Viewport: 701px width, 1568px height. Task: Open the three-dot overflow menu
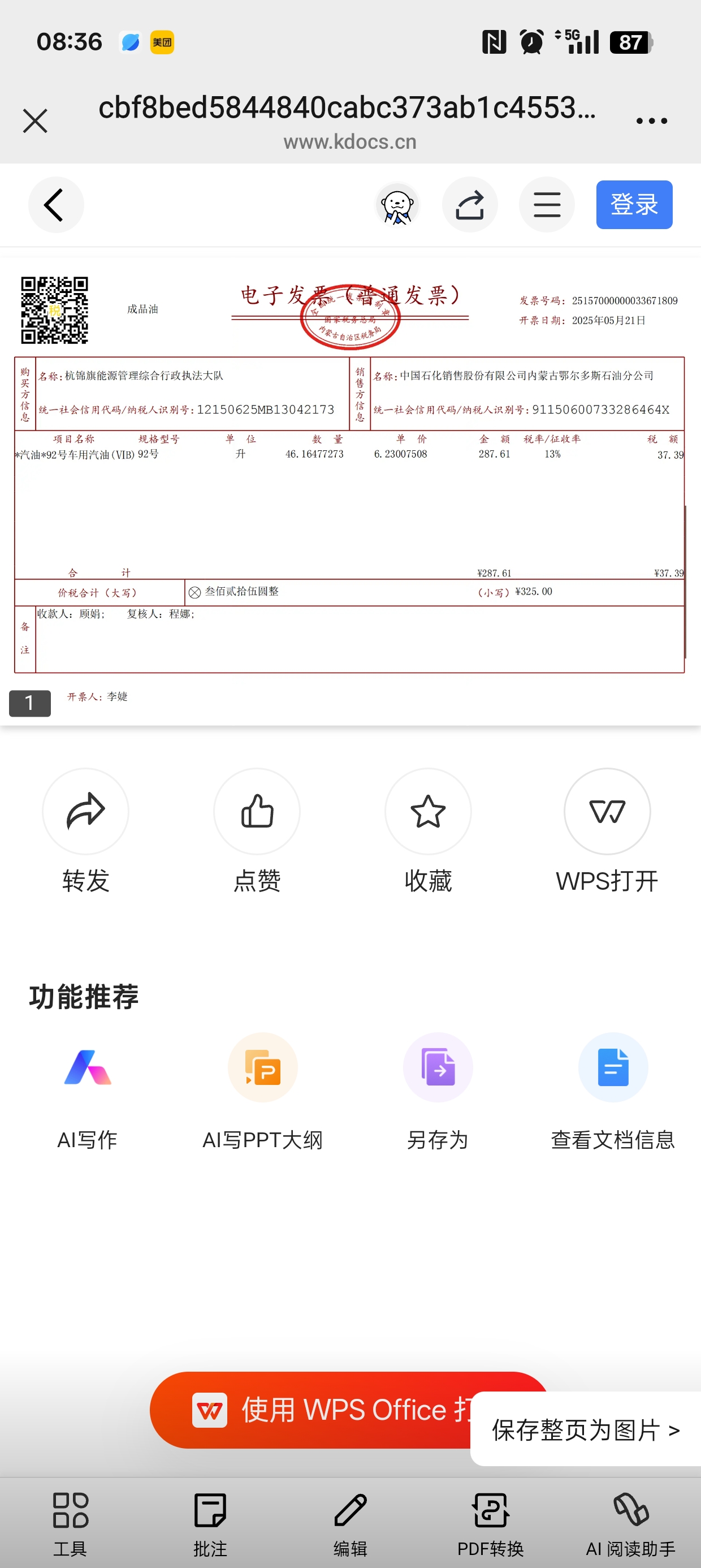pyautogui.click(x=651, y=121)
